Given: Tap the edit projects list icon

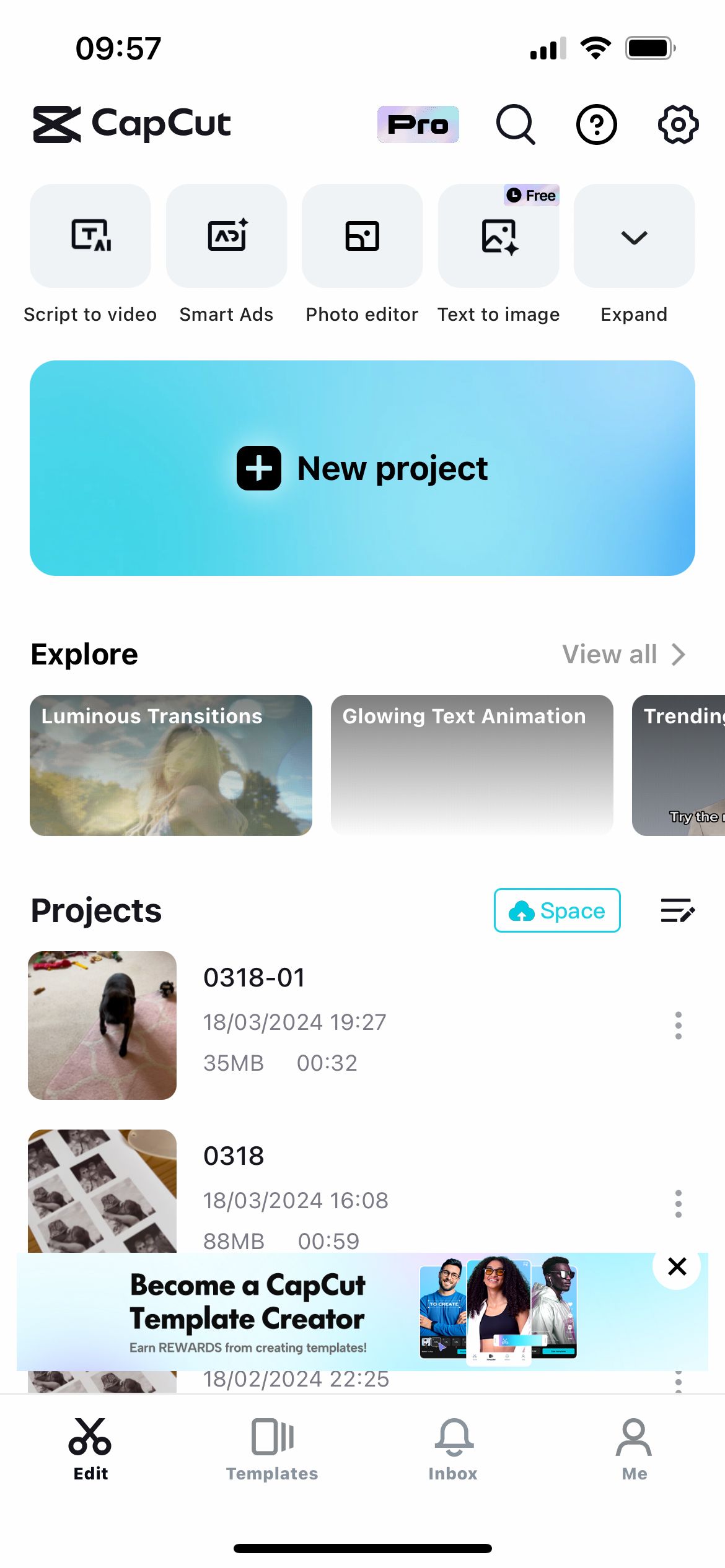Looking at the screenshot, I should pyautogui.click(x=677, y=910).
